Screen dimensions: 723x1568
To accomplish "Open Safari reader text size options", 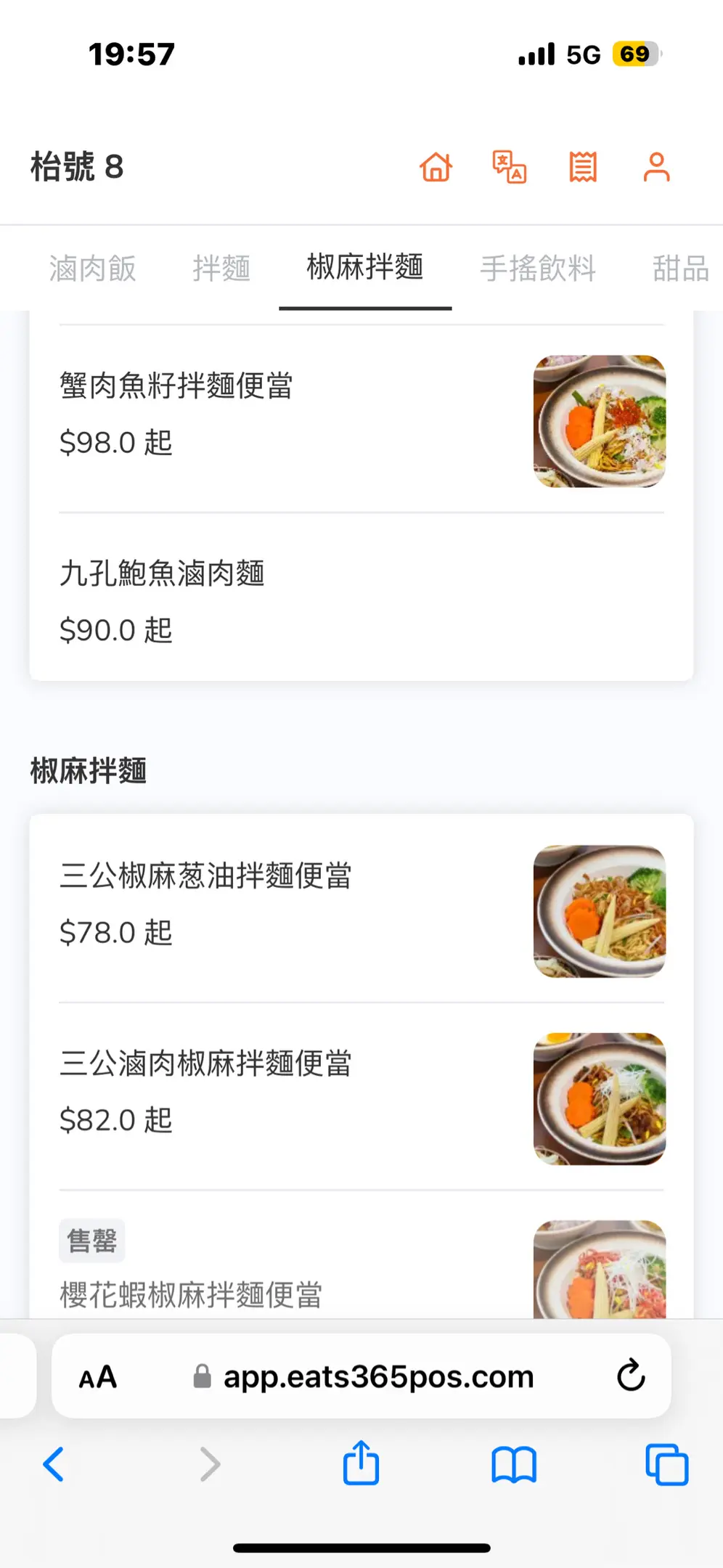I will click(x=98, y=1376).
